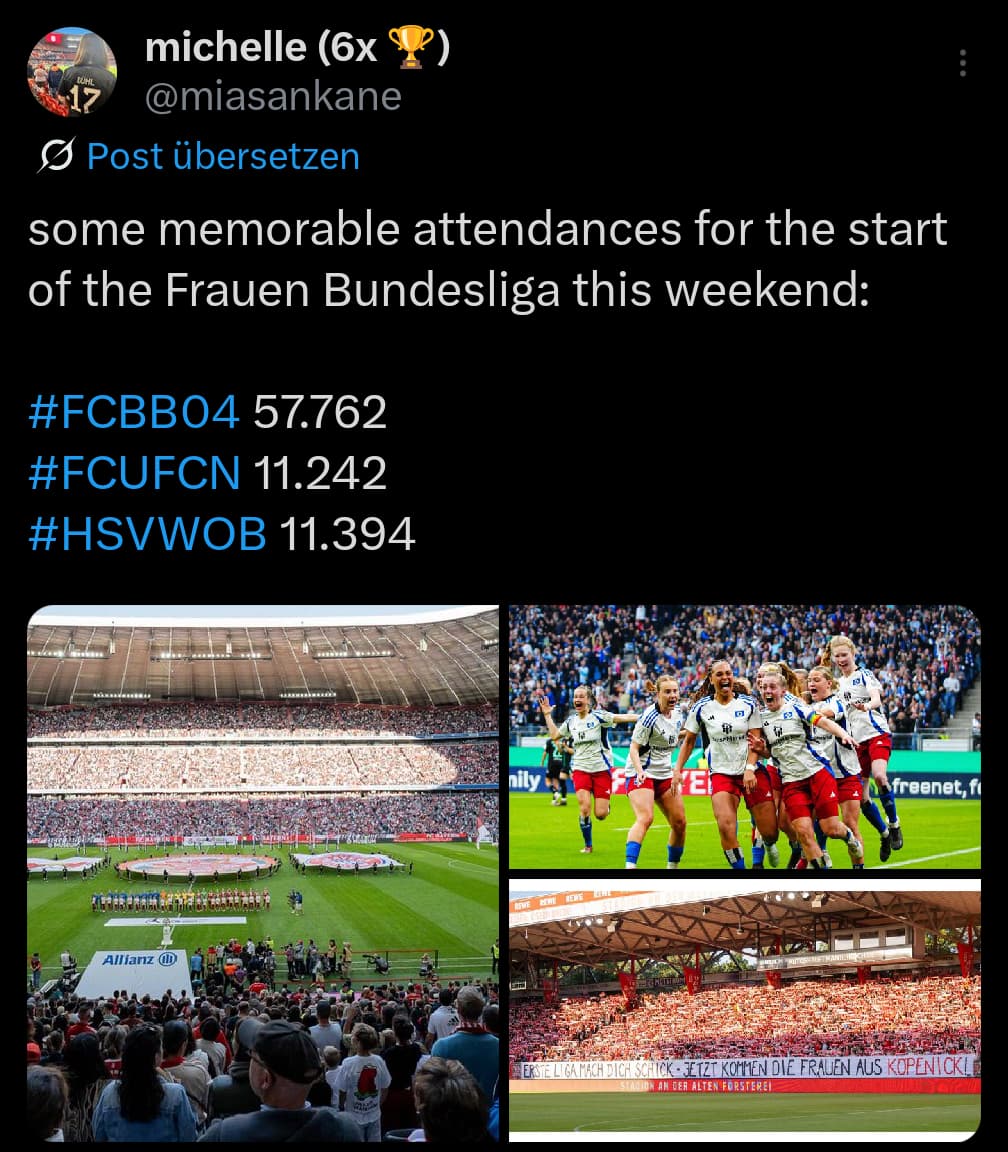Open the #FCBB04 hashtag

(x=134, y=412)
